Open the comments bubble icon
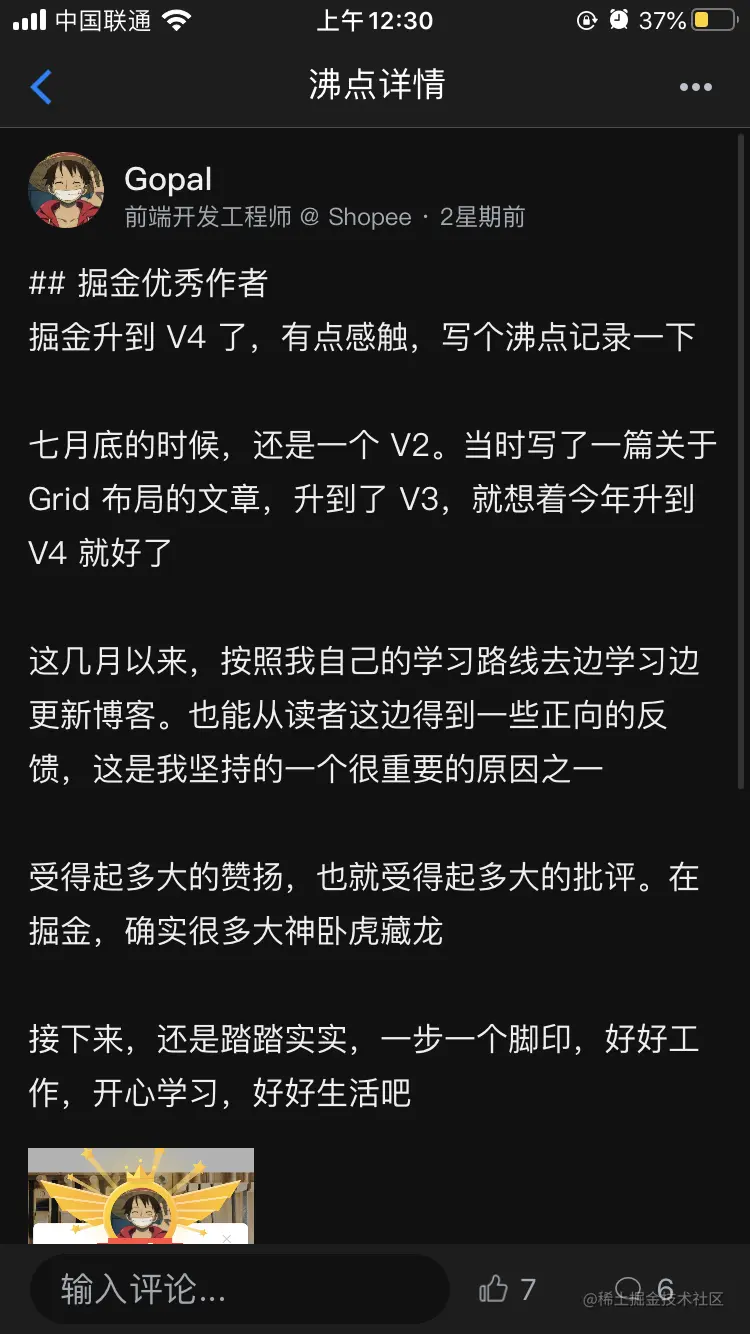Screen dimensions: 750x1334 click(629, 1289)
